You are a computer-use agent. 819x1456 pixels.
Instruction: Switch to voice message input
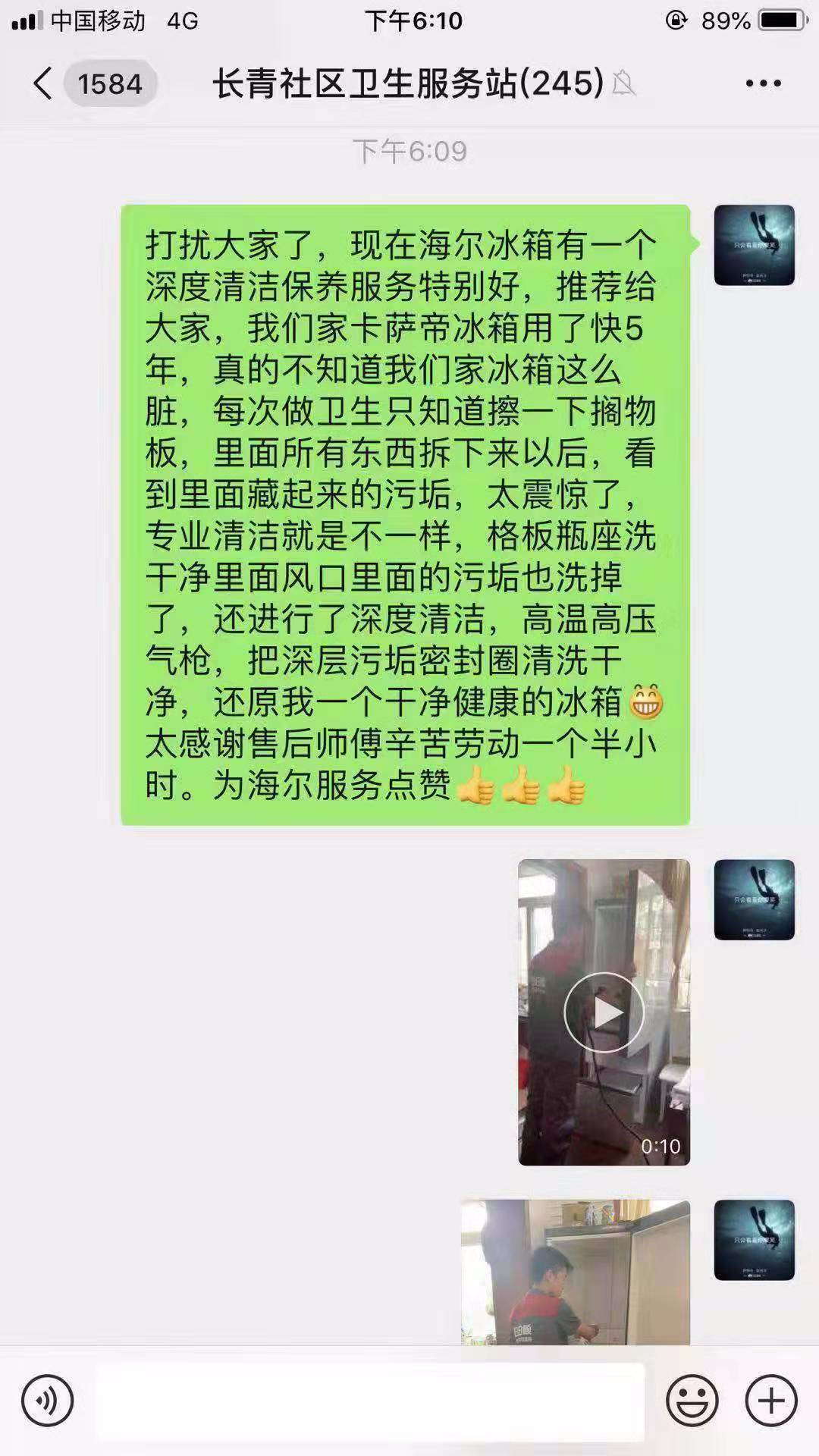pos(47,1401)
